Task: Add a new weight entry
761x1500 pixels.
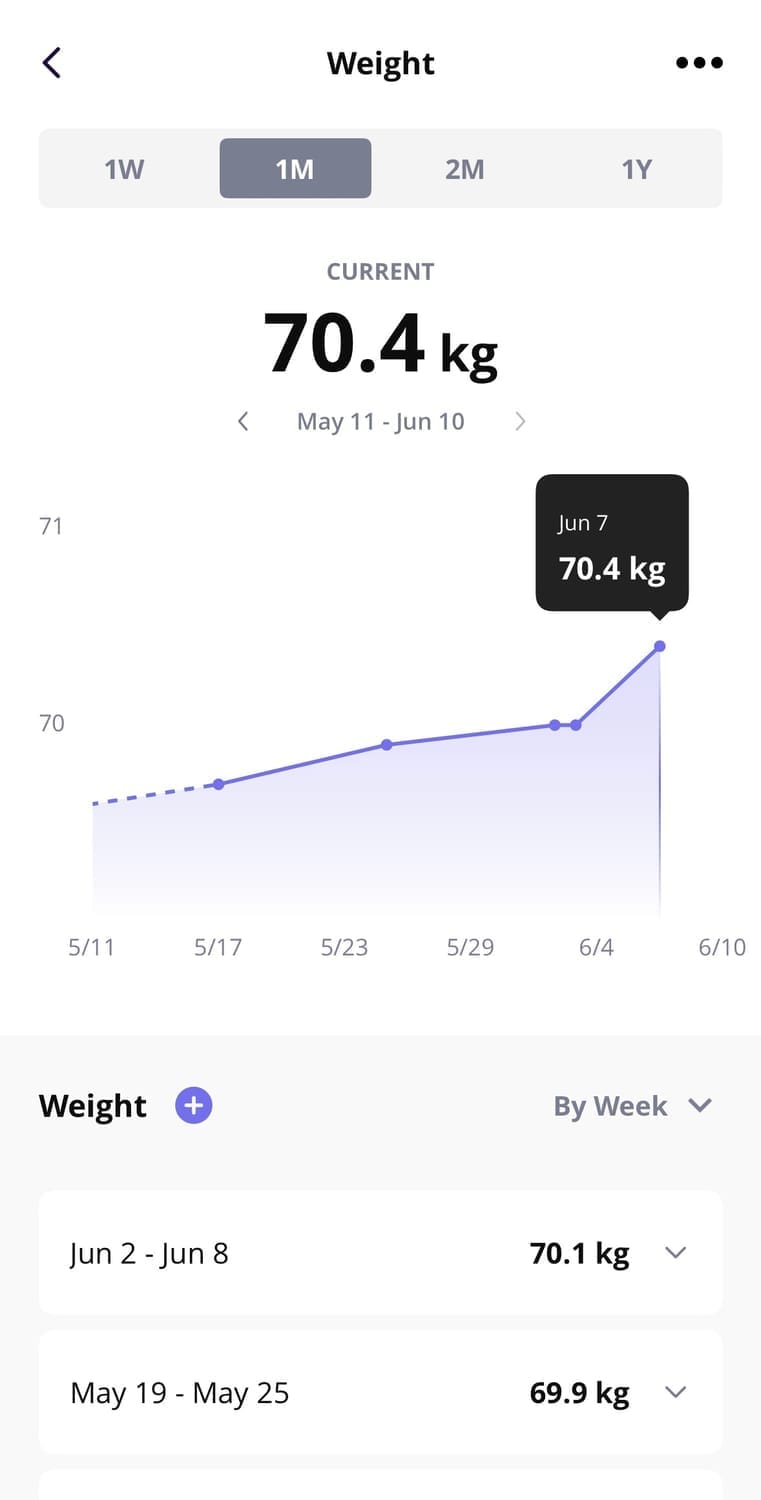Action: point(194,1106)
